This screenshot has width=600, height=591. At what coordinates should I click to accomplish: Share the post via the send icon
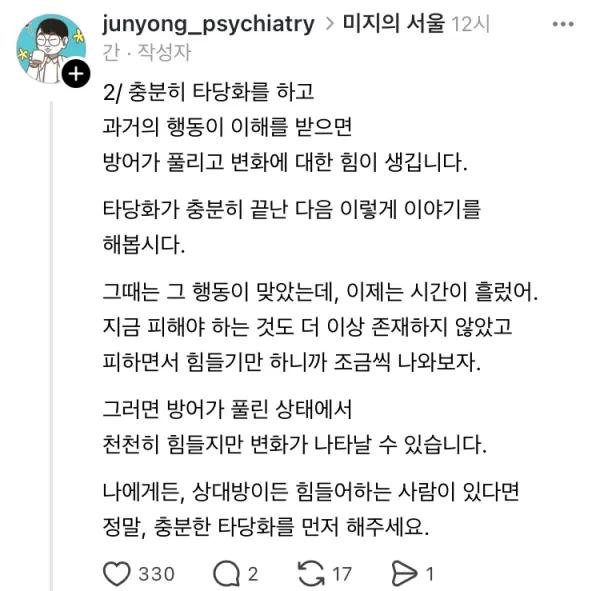pos(404,573)
